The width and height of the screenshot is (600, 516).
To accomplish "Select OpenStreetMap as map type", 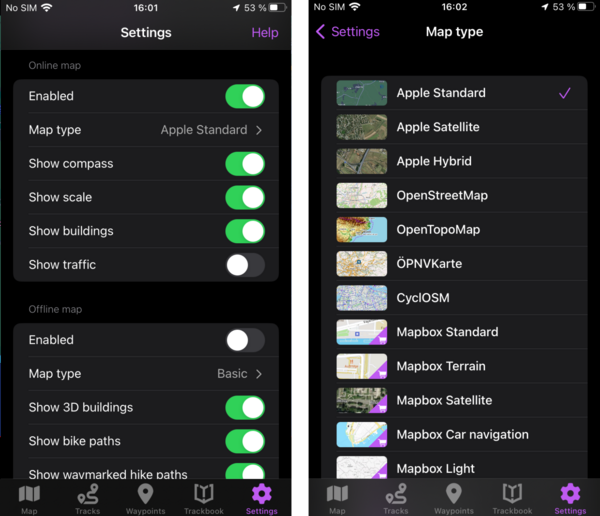I will 442,195.
